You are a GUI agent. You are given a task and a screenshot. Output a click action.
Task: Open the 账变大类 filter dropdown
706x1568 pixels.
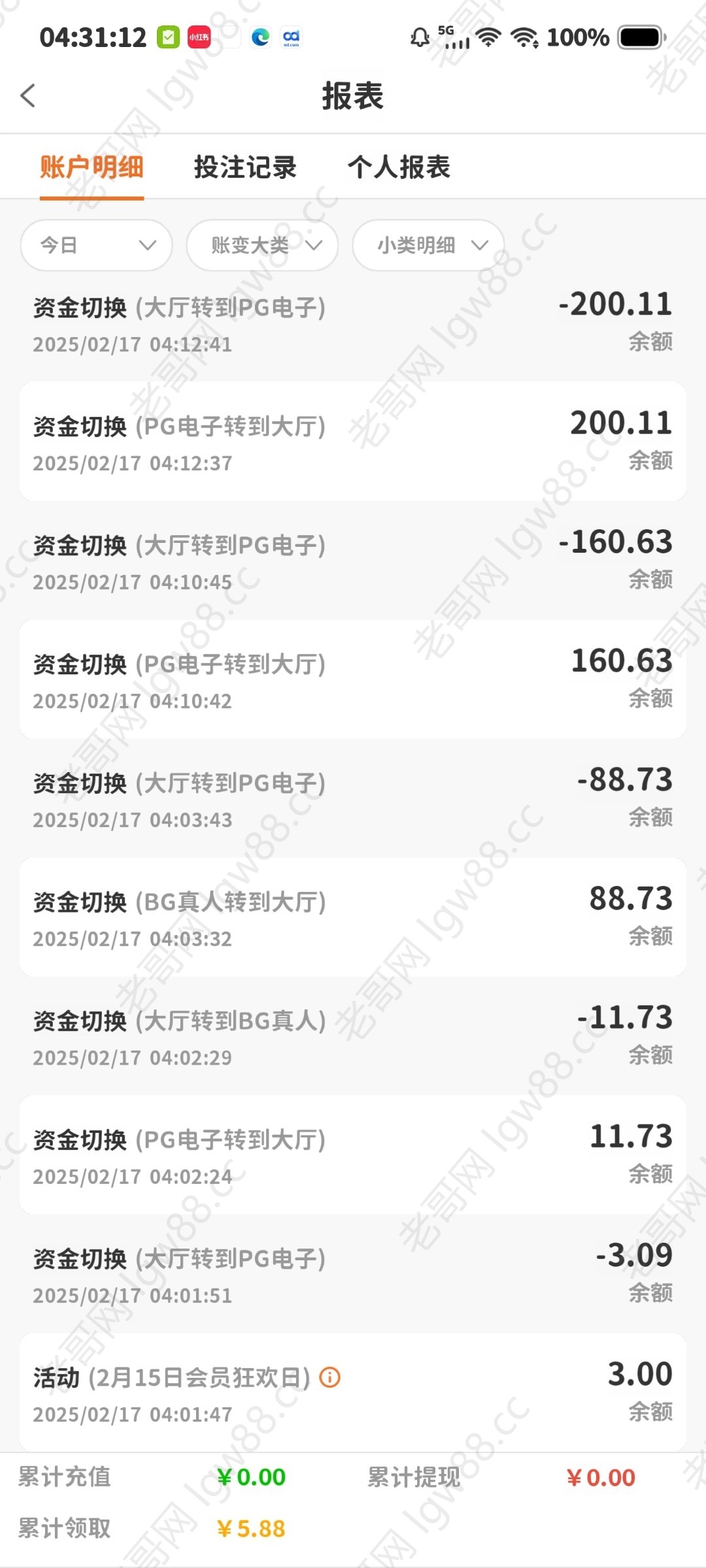click(262, 245)
